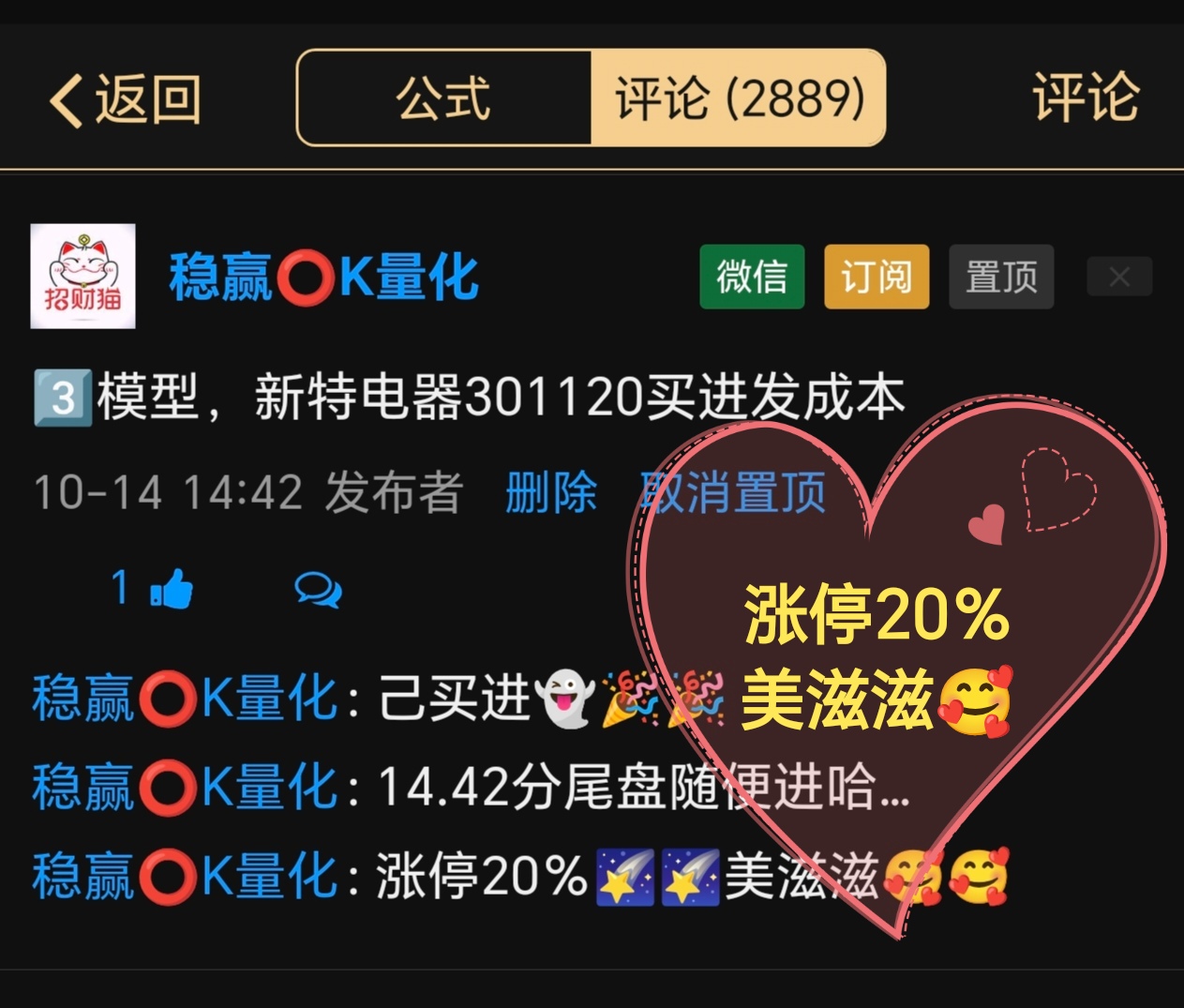
Task: Select the 评论 (2889) tab
Action: (x=739, y=98)
